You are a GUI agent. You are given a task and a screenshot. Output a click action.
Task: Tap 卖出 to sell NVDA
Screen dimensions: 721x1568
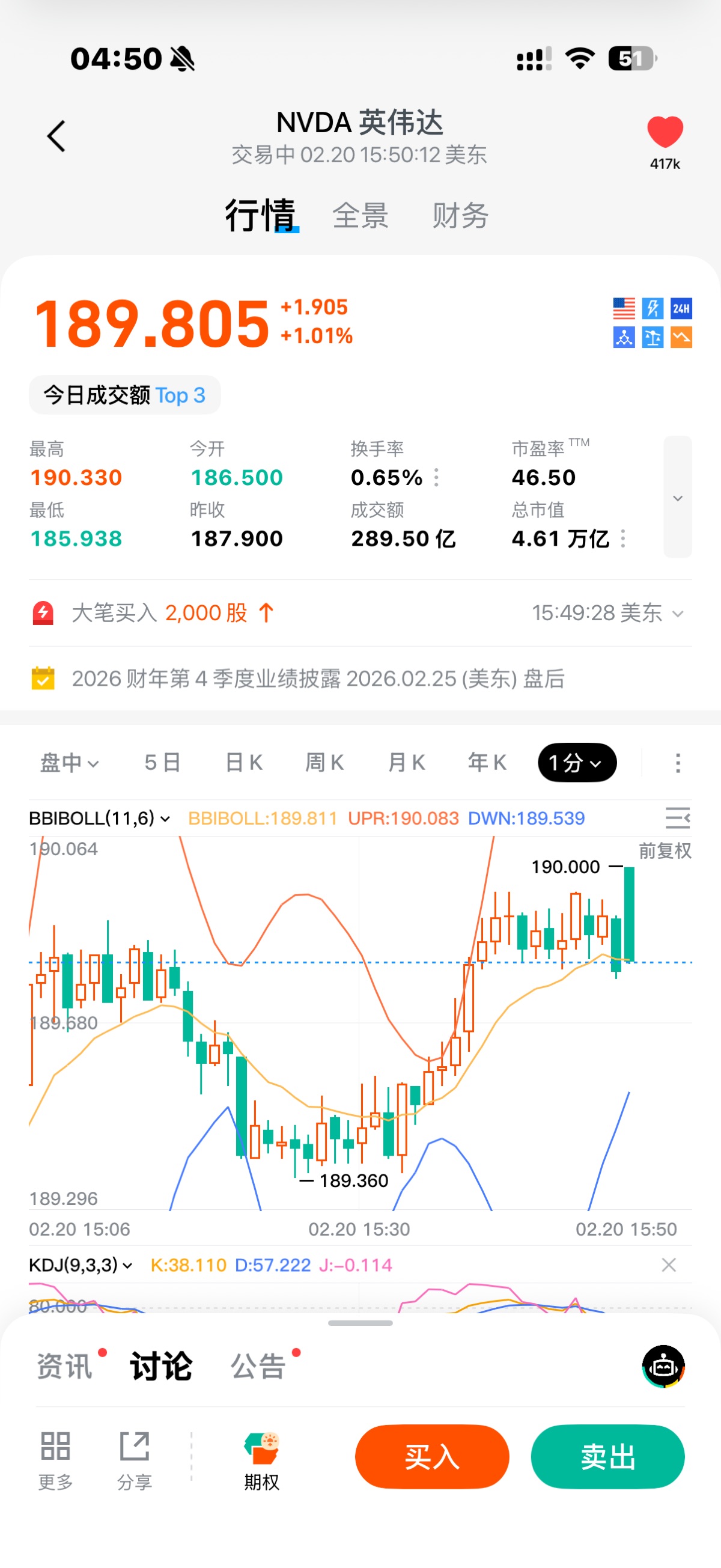(x=607, y=1457)
